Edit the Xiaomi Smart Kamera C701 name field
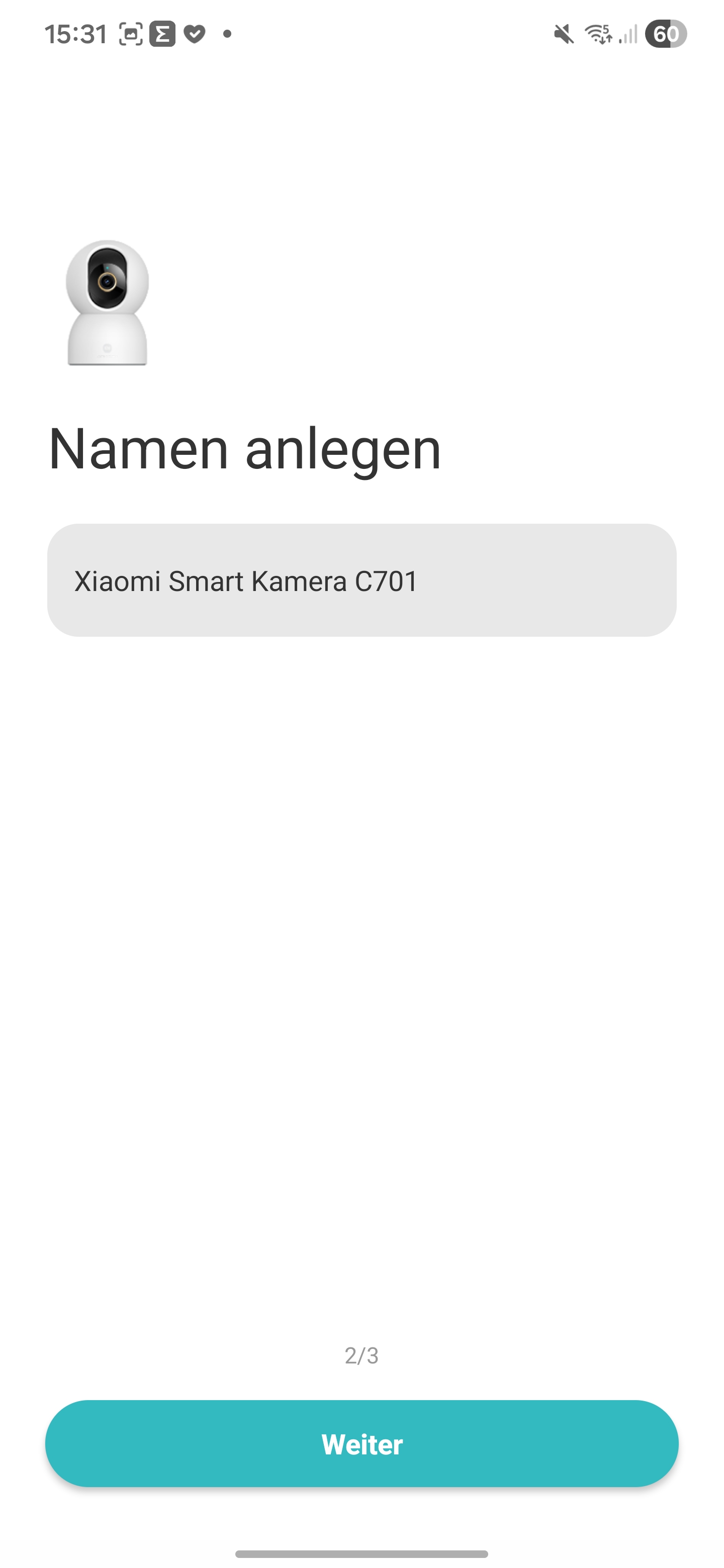This screenshot has width=724, height=1568. [361, 580]
